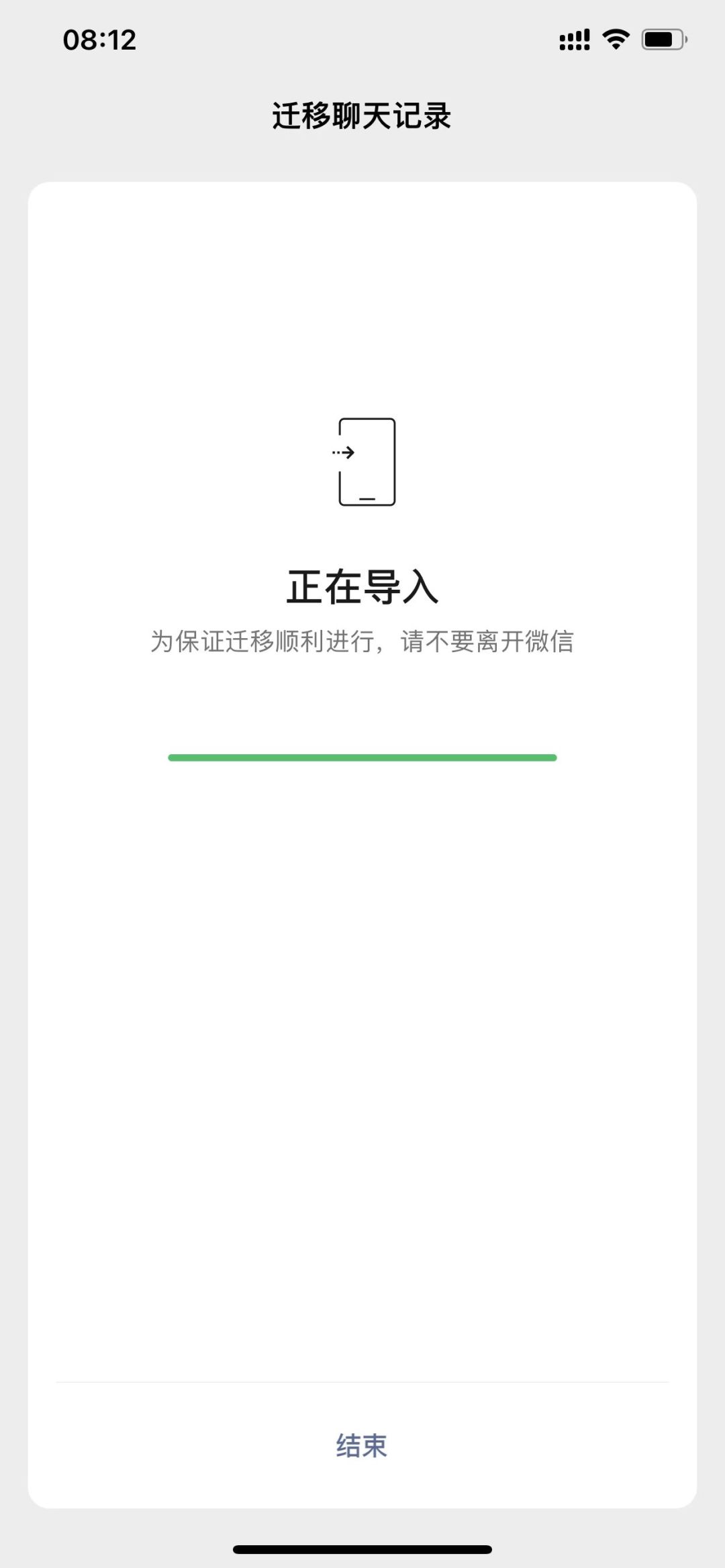Click the Wi-Fi icon in the status bar
Viewport: 725px width, 1568px height.
tap(615, 40)
